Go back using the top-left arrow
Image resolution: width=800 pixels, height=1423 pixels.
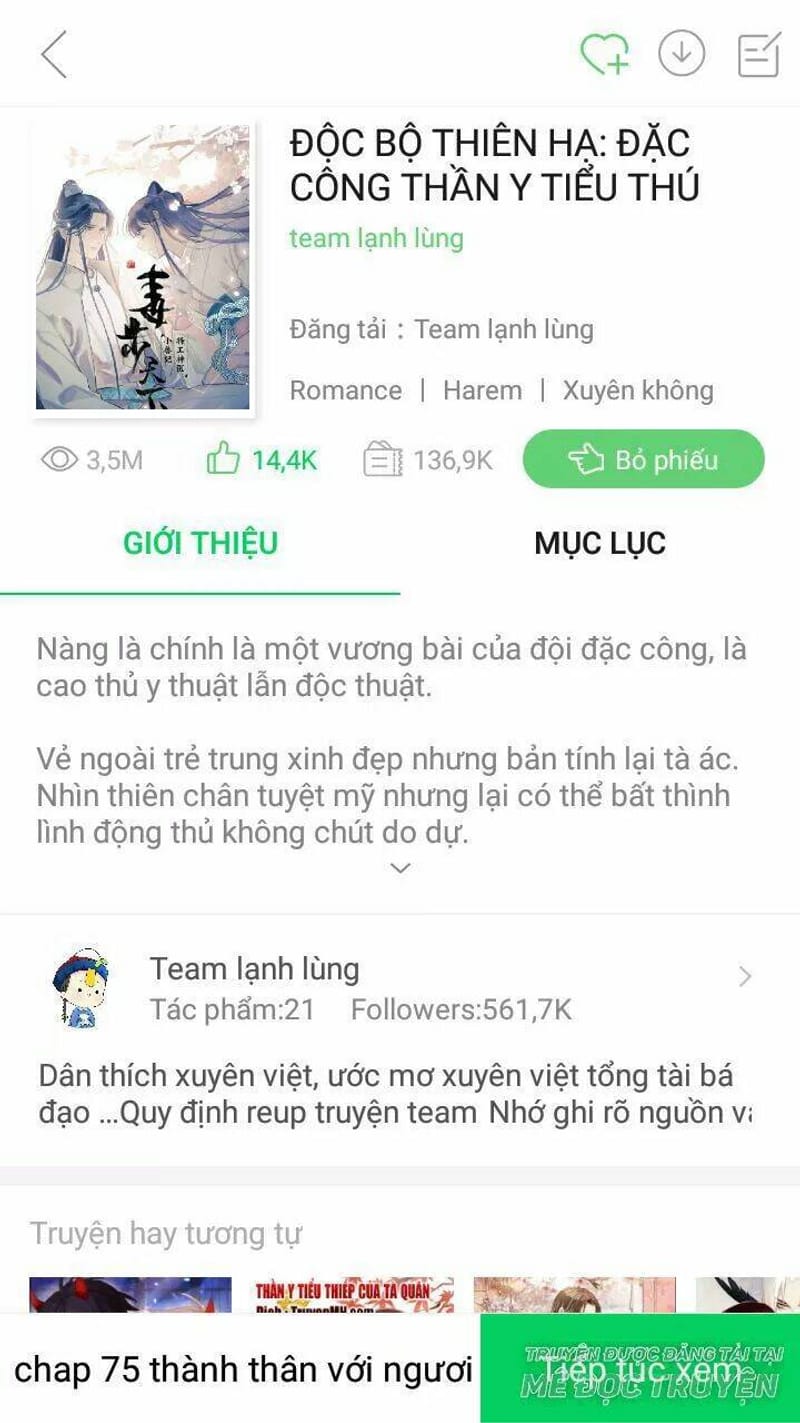point(54,54)
